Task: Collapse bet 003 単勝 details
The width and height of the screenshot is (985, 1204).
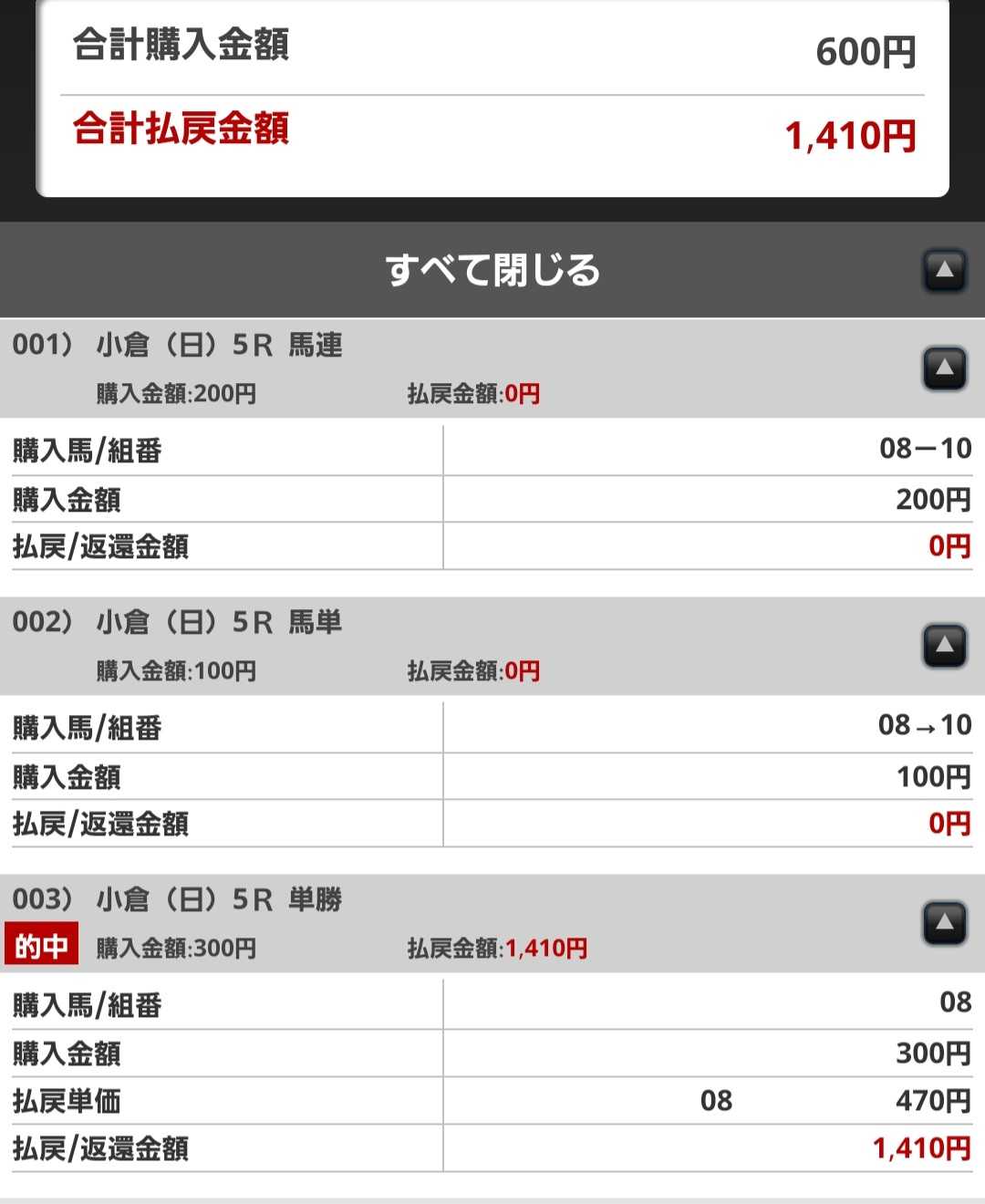Action: tap(944, 923)
